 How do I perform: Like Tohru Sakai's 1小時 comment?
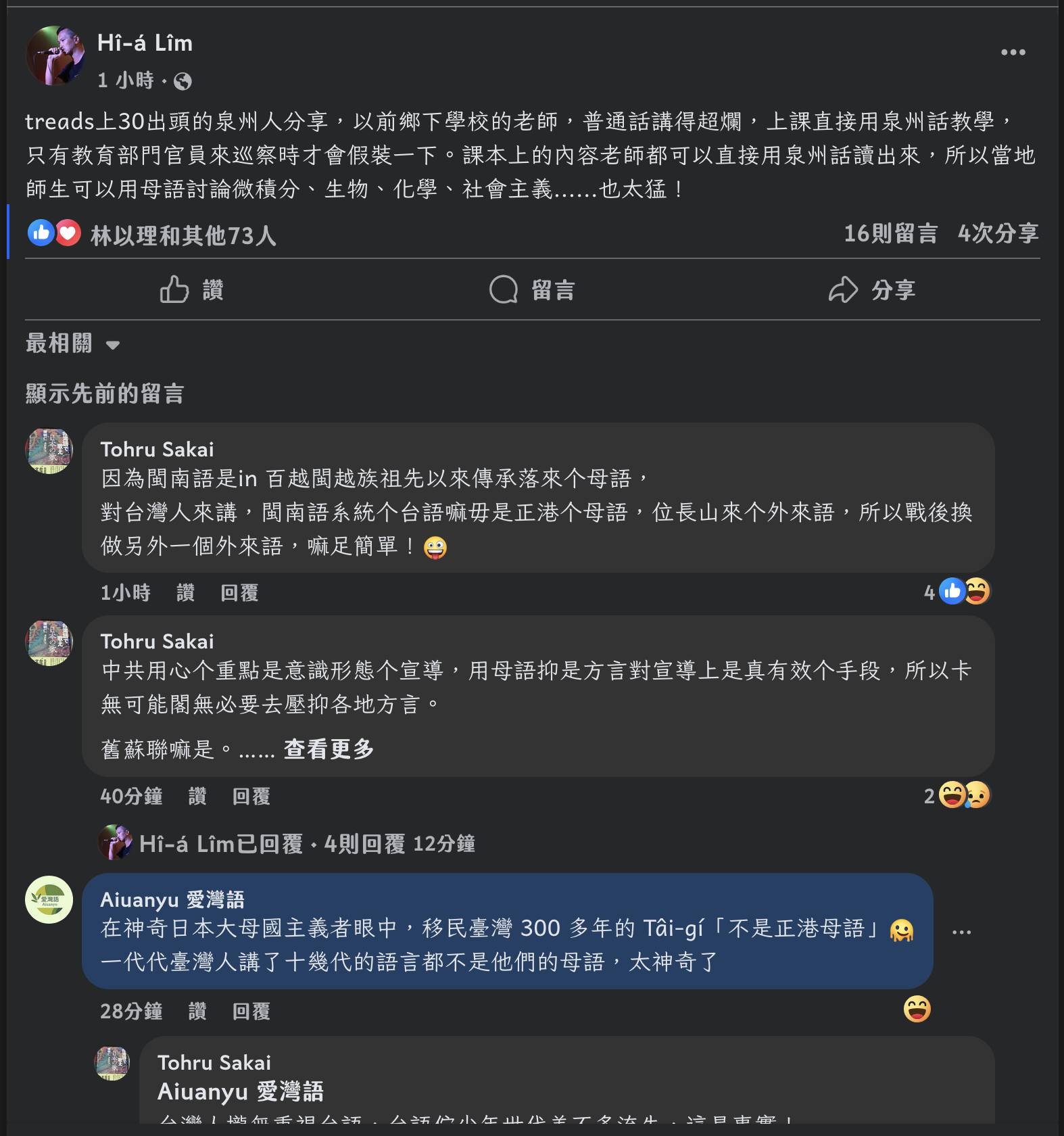point(185,593)
